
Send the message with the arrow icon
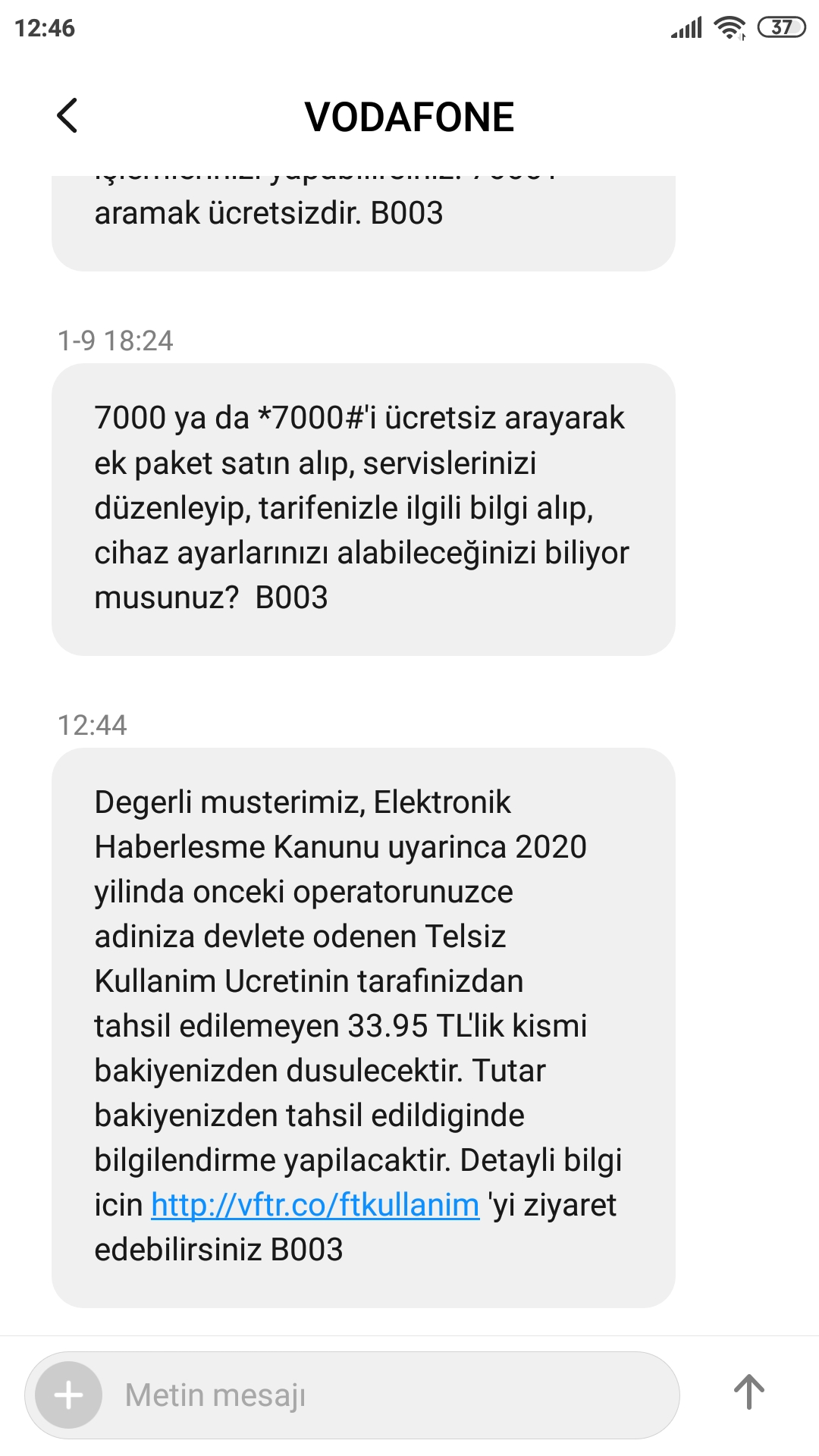(748, 1392)
